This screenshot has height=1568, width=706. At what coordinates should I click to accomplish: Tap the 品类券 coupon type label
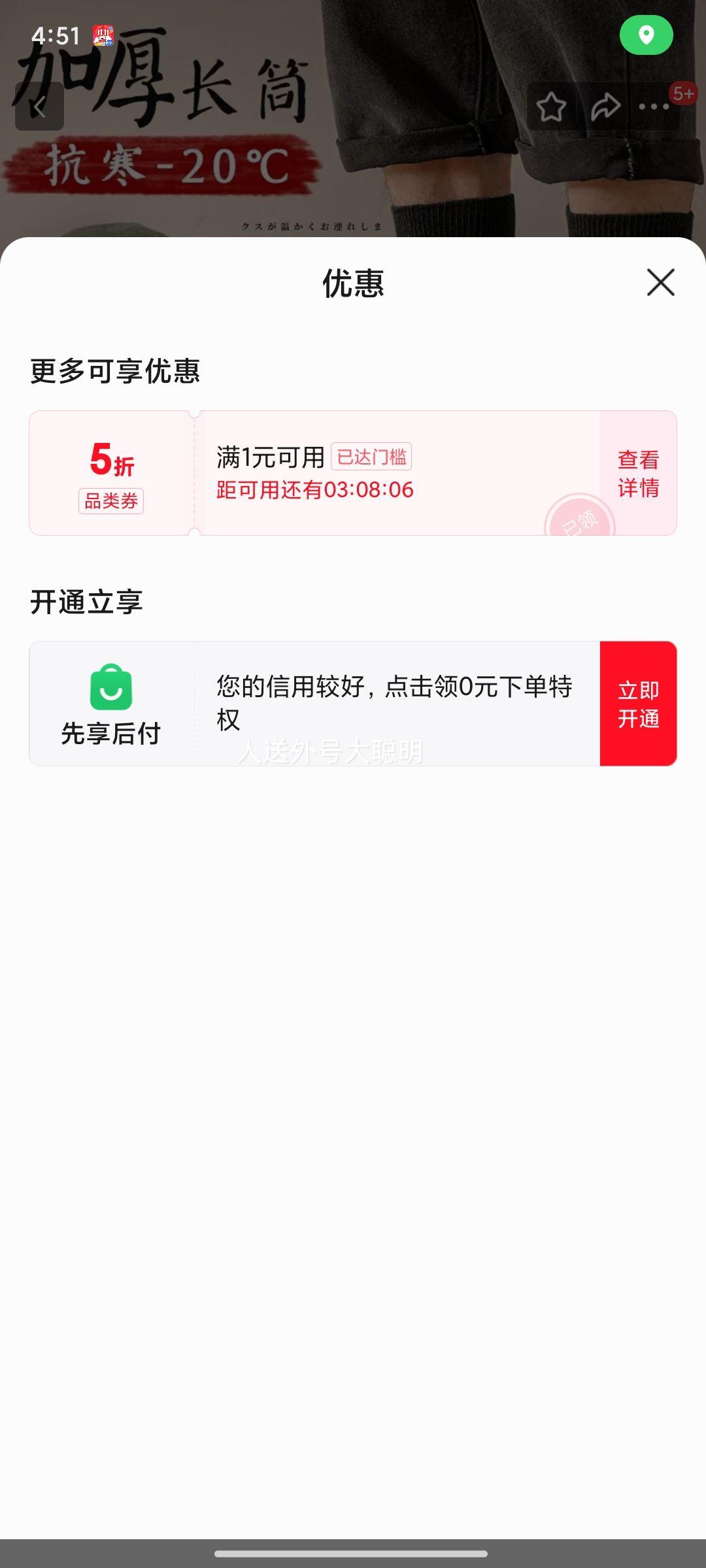pyautogui.click(x=112, y=502)
